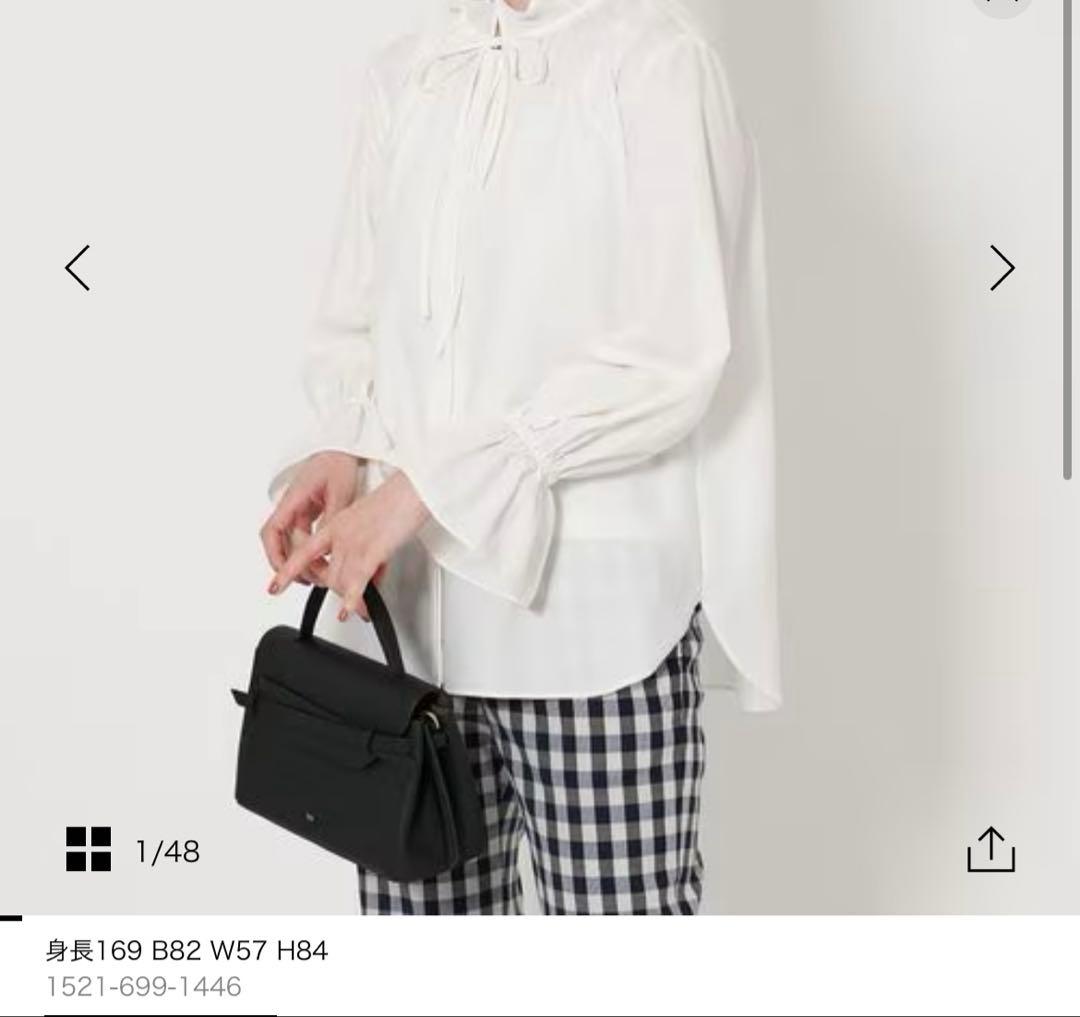Viewport: 1080px width, 1017px height.
Task: Open the grid view of all photos
Action: (x=89, y=850)
